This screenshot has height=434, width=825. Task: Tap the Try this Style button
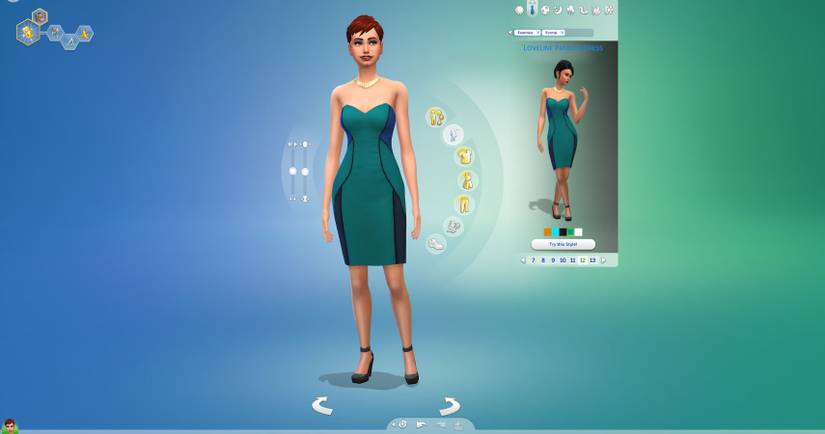click(x=563, y=244)
